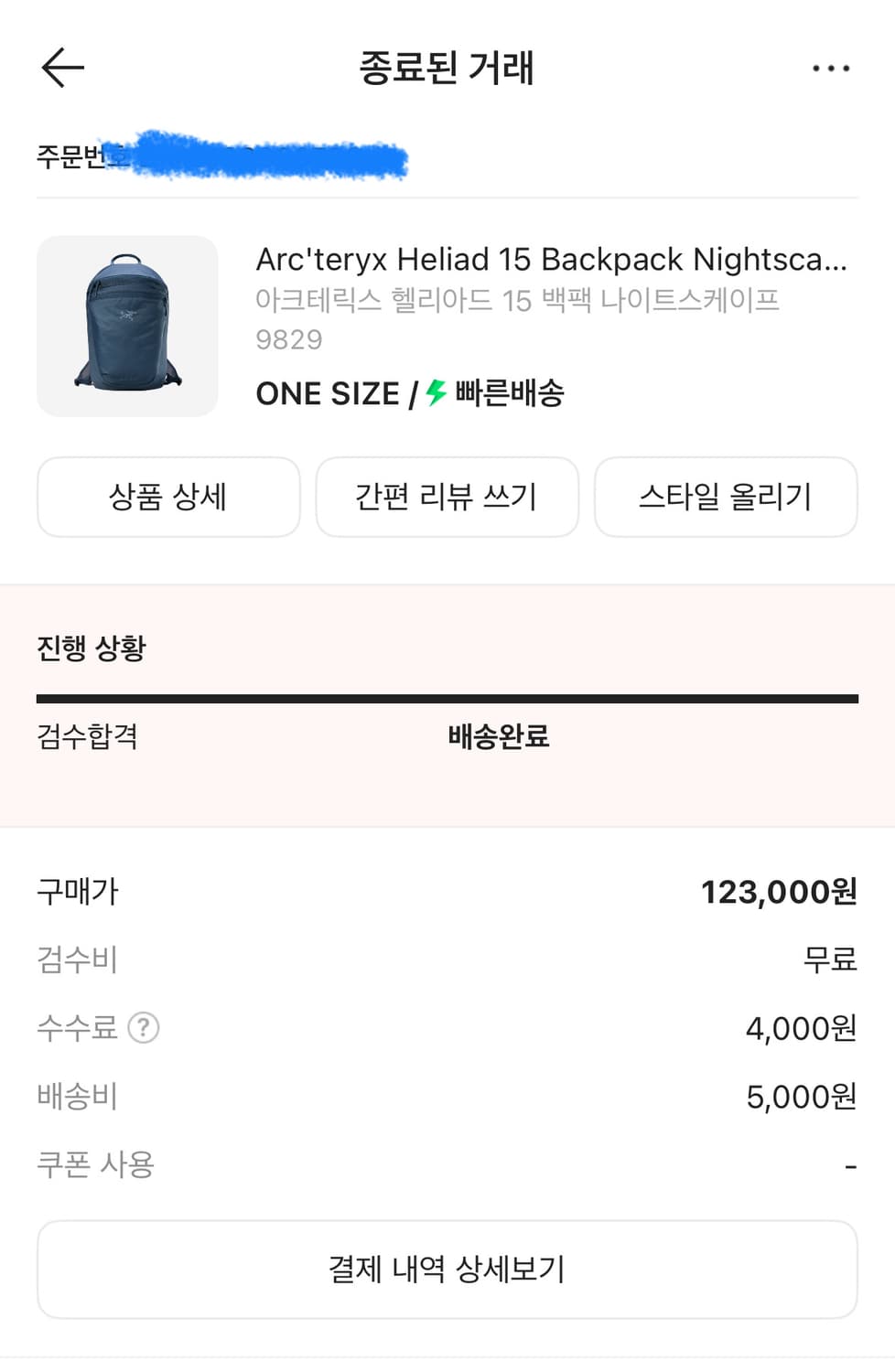Click the 진행 상황 progress bar
The image size is (895, 1372).
tap(447, 697)
